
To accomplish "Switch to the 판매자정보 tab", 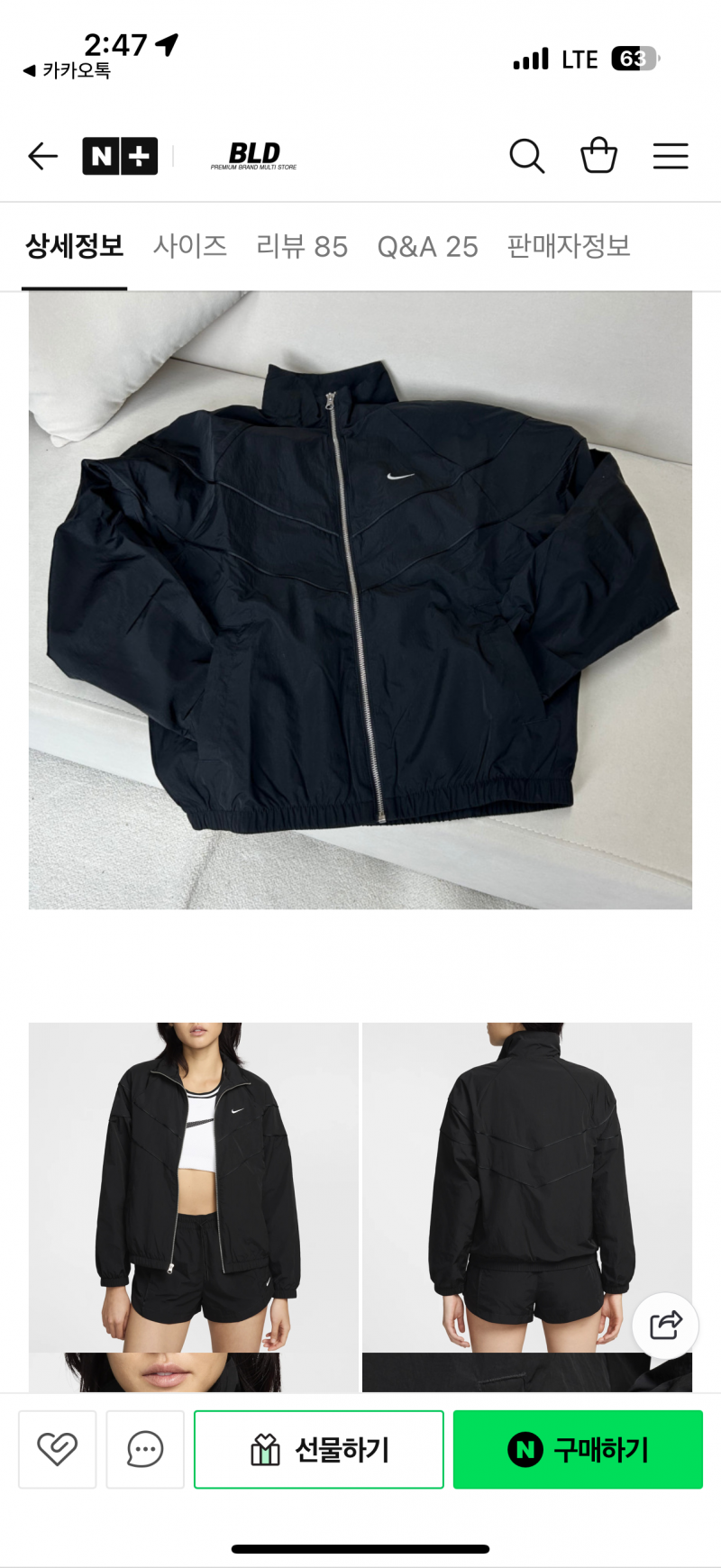I will (569, 246).
